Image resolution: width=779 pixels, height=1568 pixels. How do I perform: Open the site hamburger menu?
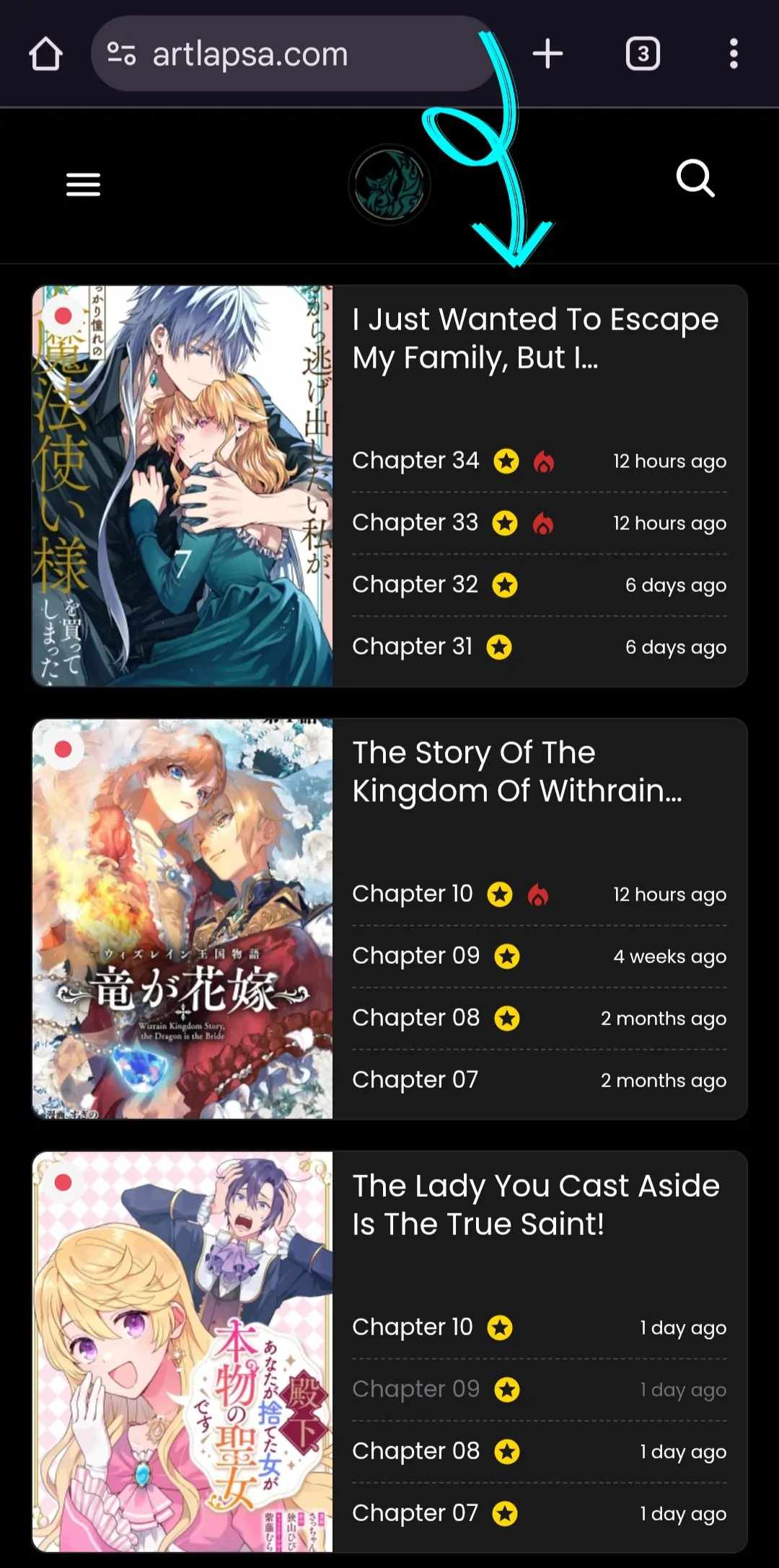[83, 185]
